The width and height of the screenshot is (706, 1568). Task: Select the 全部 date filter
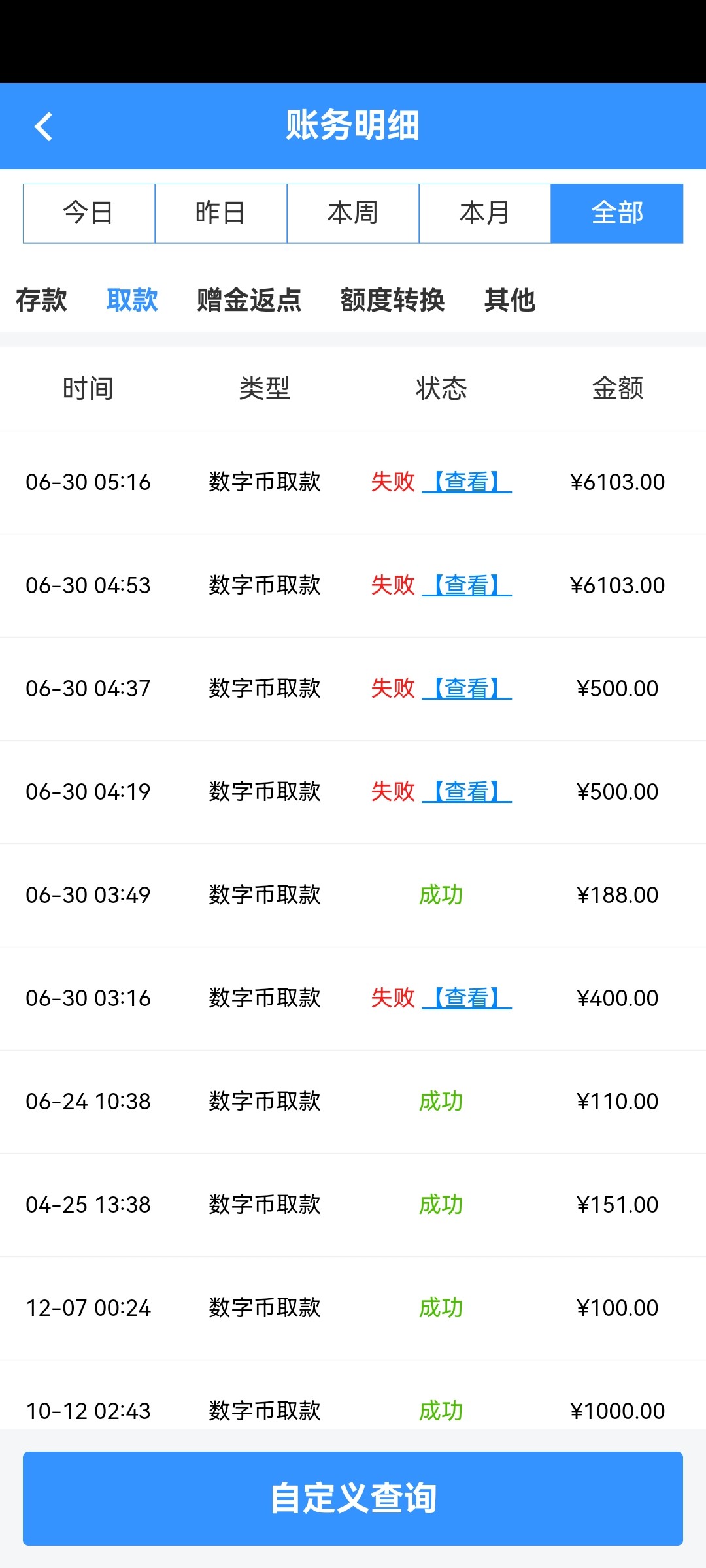click(616, 213)
